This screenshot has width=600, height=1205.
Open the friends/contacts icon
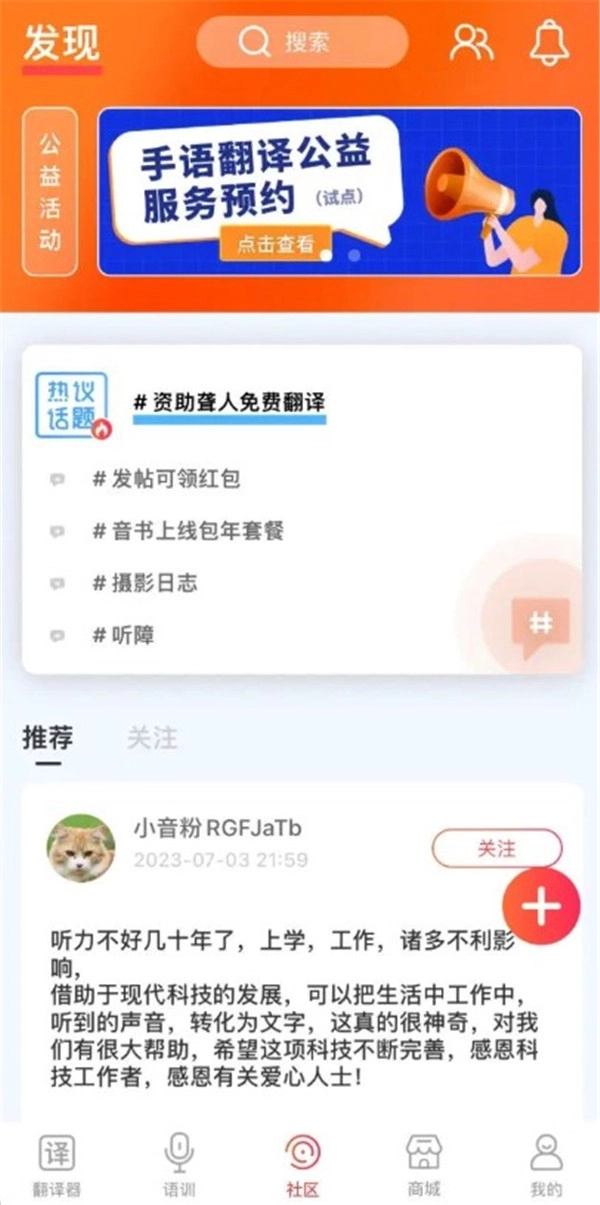[x=472, y=42]
